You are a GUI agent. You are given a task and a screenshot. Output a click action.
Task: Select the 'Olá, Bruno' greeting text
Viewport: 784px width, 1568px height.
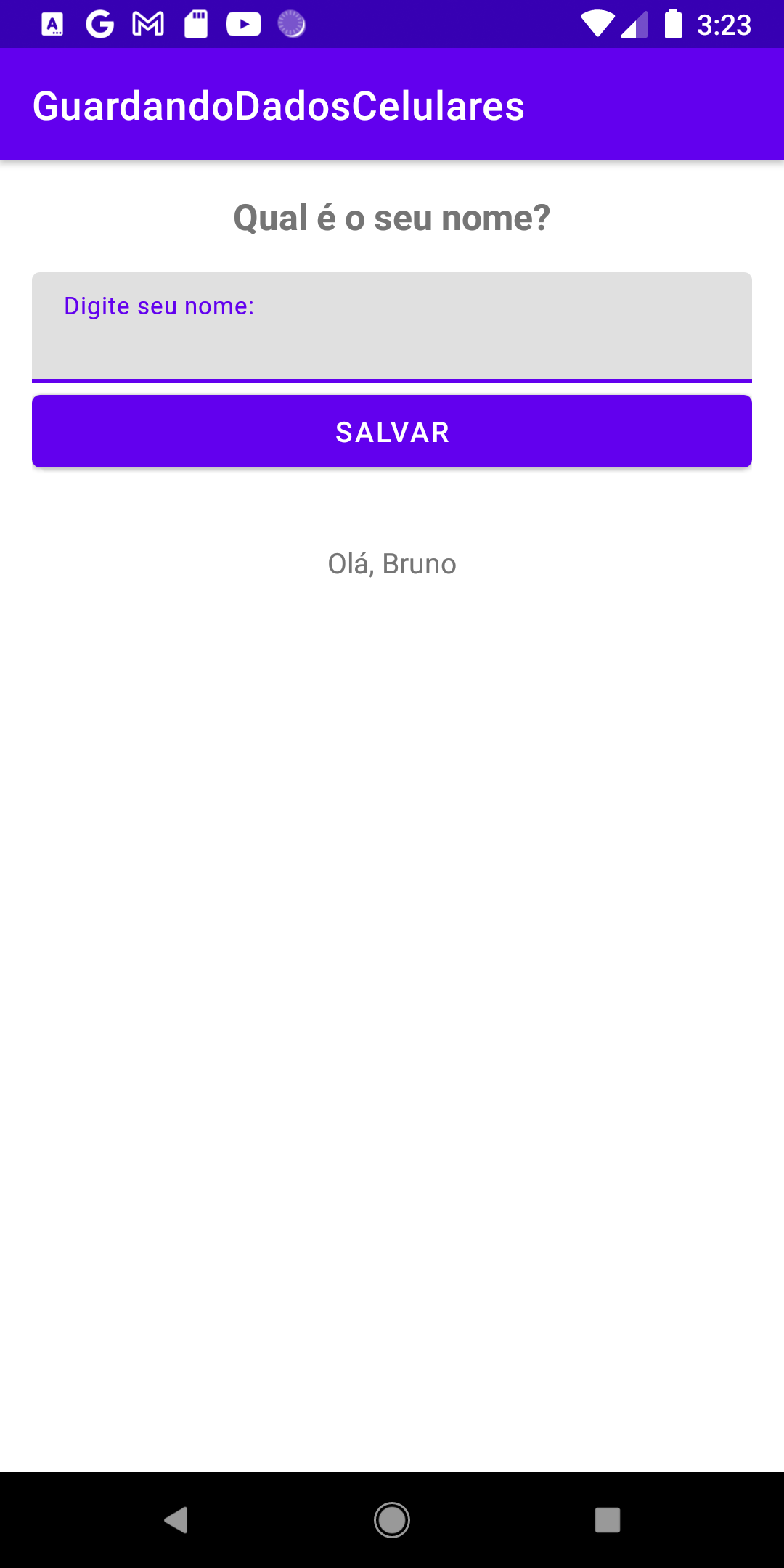click(x=392, y=563)
